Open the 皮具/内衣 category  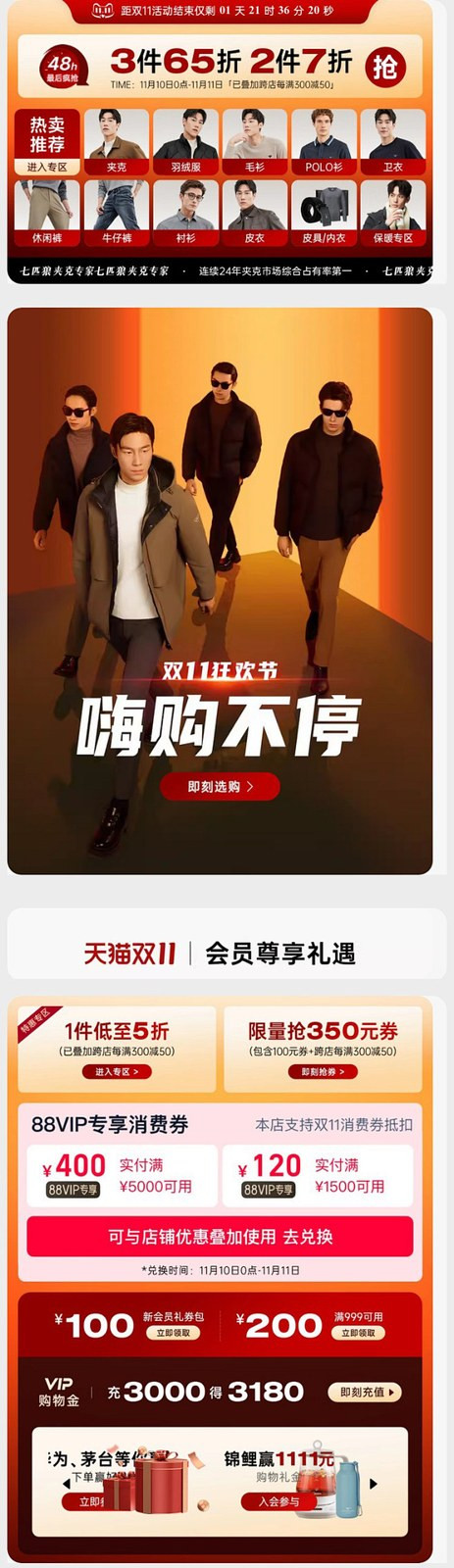point(324,213)
